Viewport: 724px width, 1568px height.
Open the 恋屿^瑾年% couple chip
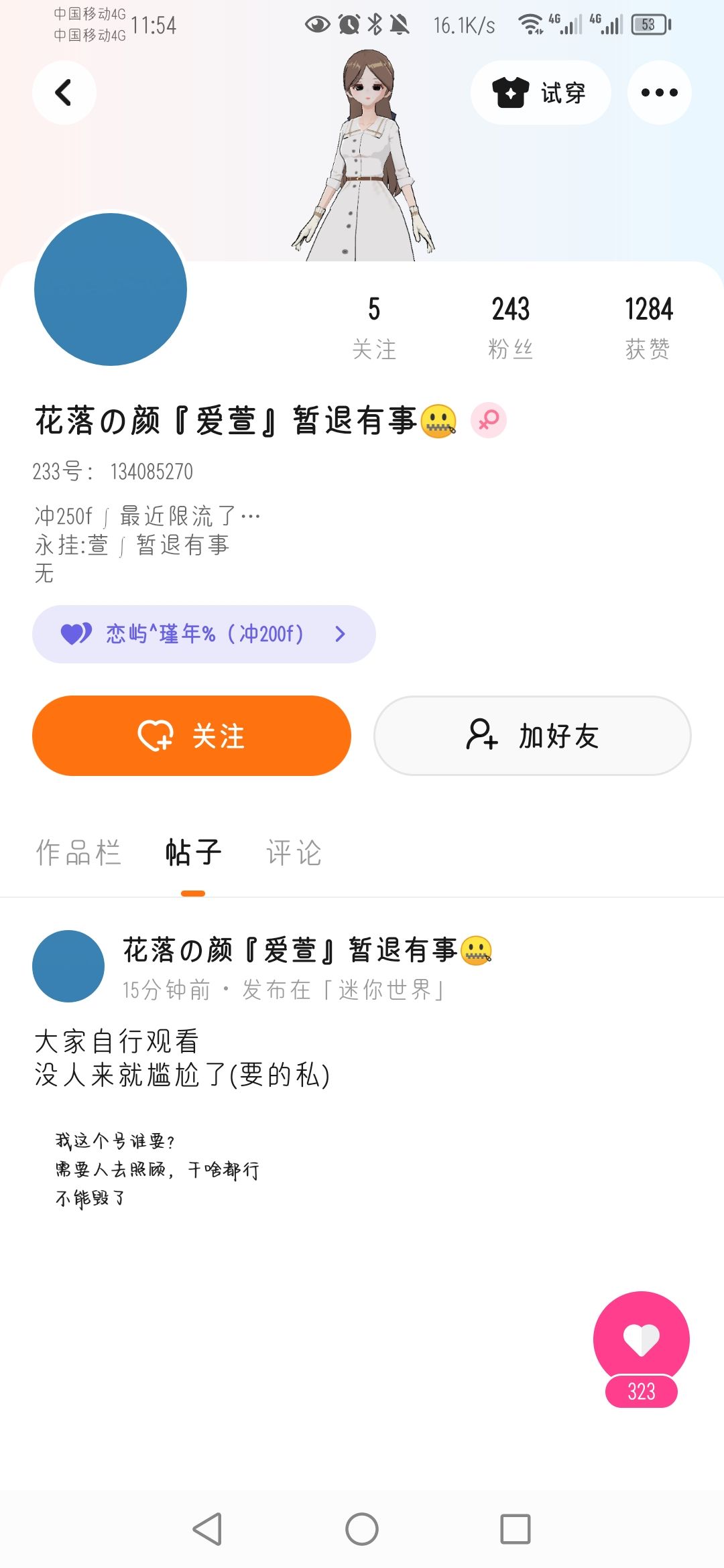pos(204,634)
